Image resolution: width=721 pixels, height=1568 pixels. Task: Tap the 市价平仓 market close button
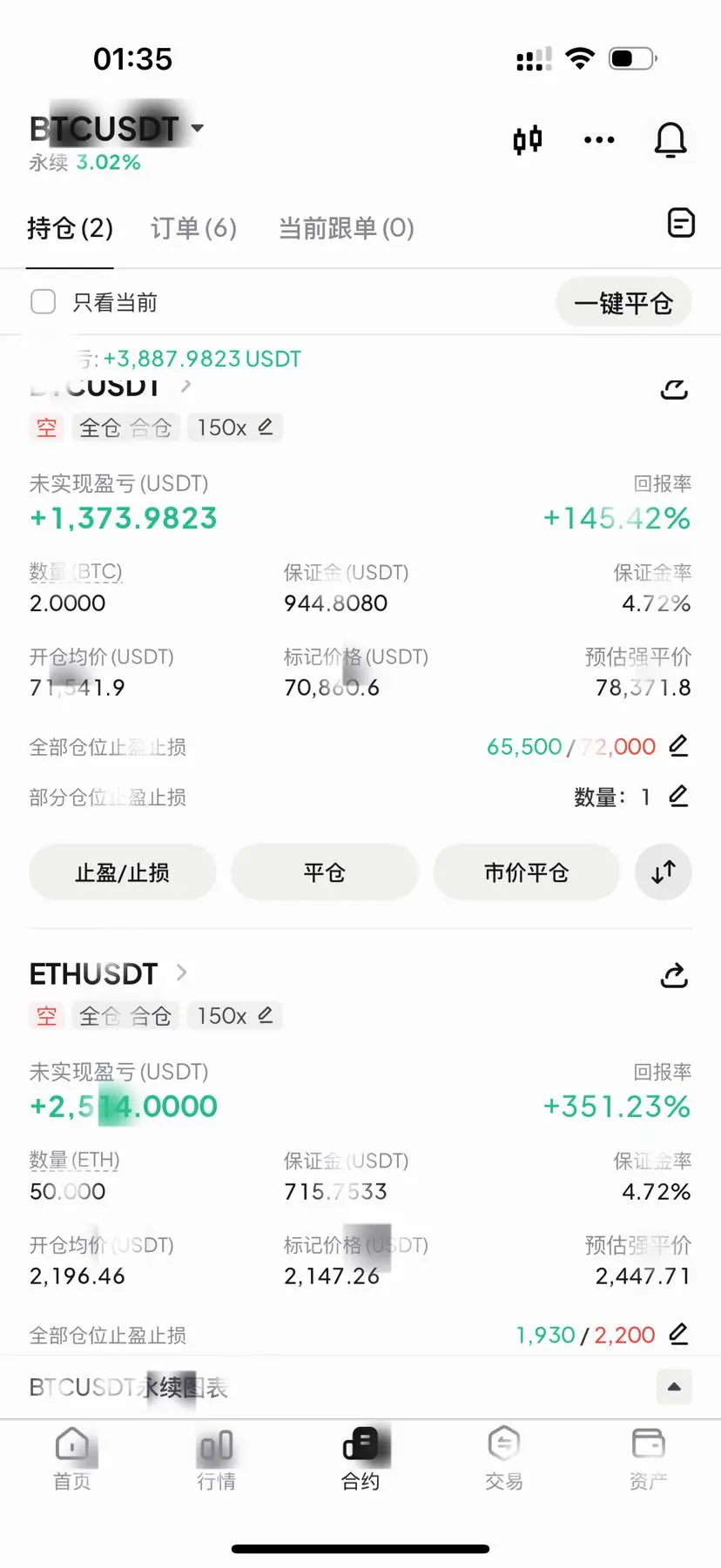[526, 872]
